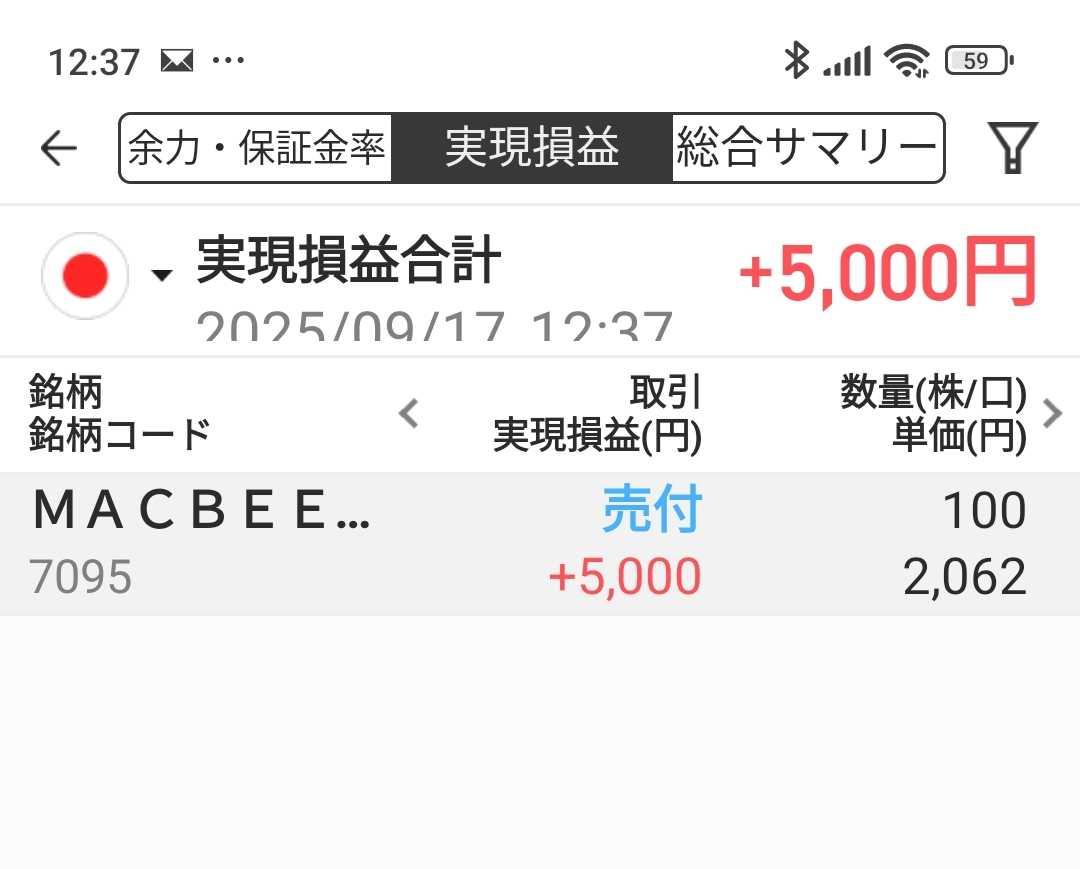Open the filter funnel icon
1080x869 pixels.
[x=1012, y=149]
